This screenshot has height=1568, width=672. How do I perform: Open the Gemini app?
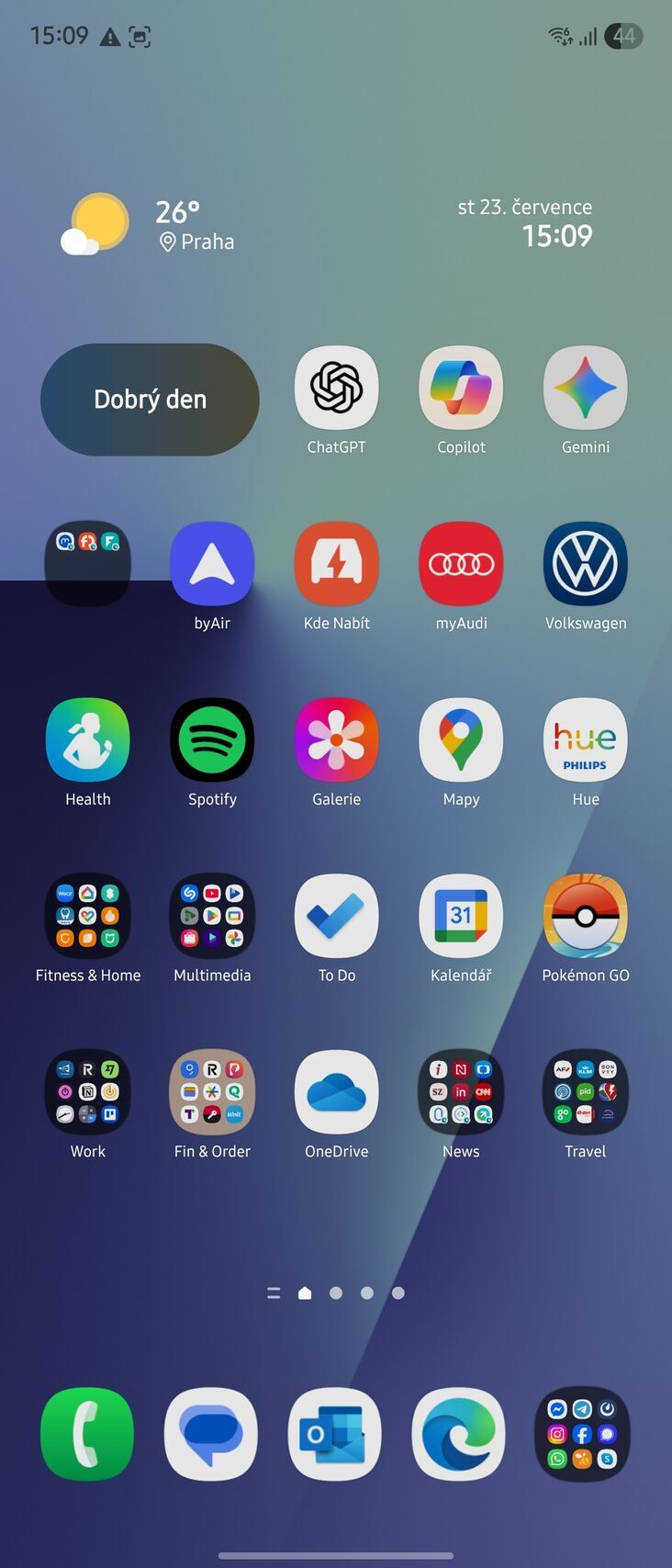click(585, 388)
